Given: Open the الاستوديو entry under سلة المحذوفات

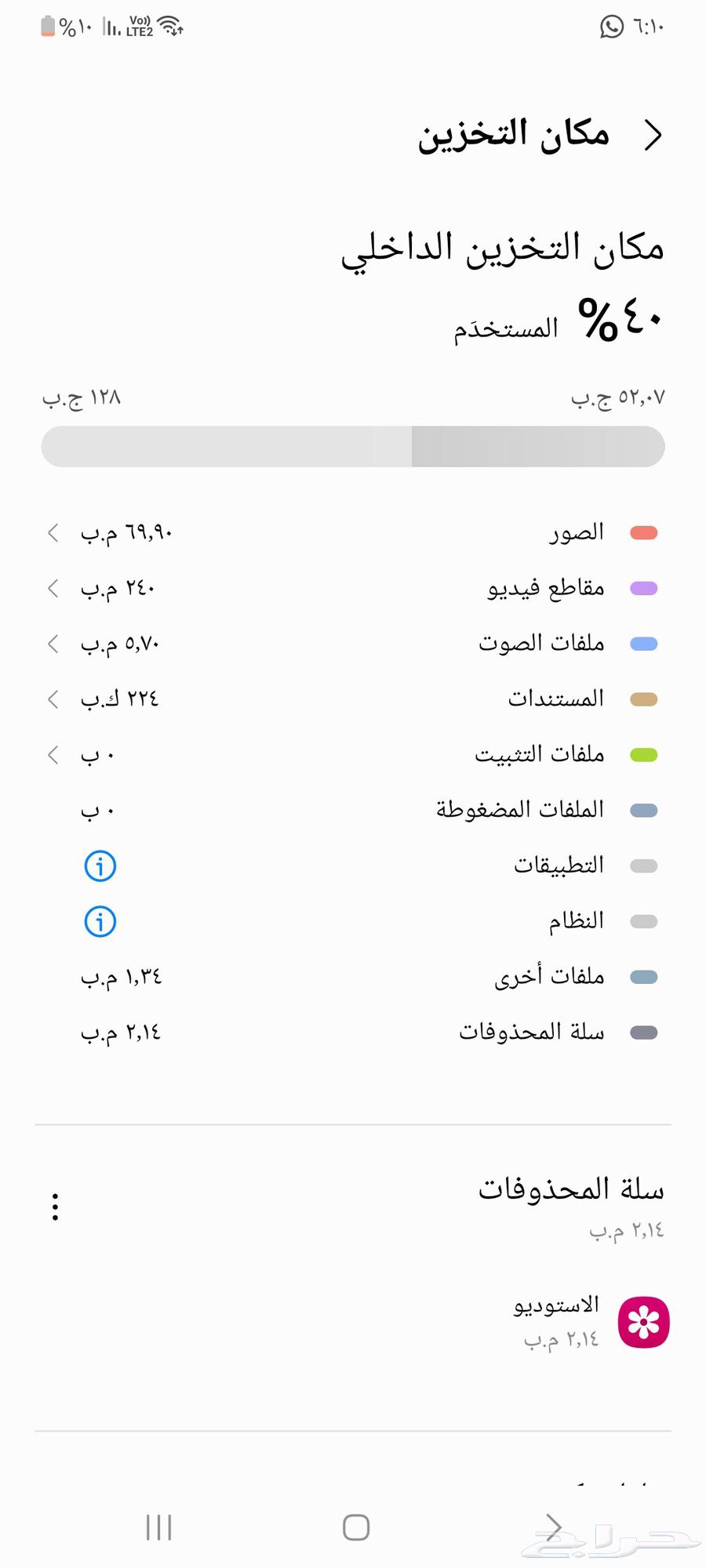Looking at the screenshot, I should pyautogui.click(x=580, y=1321).
